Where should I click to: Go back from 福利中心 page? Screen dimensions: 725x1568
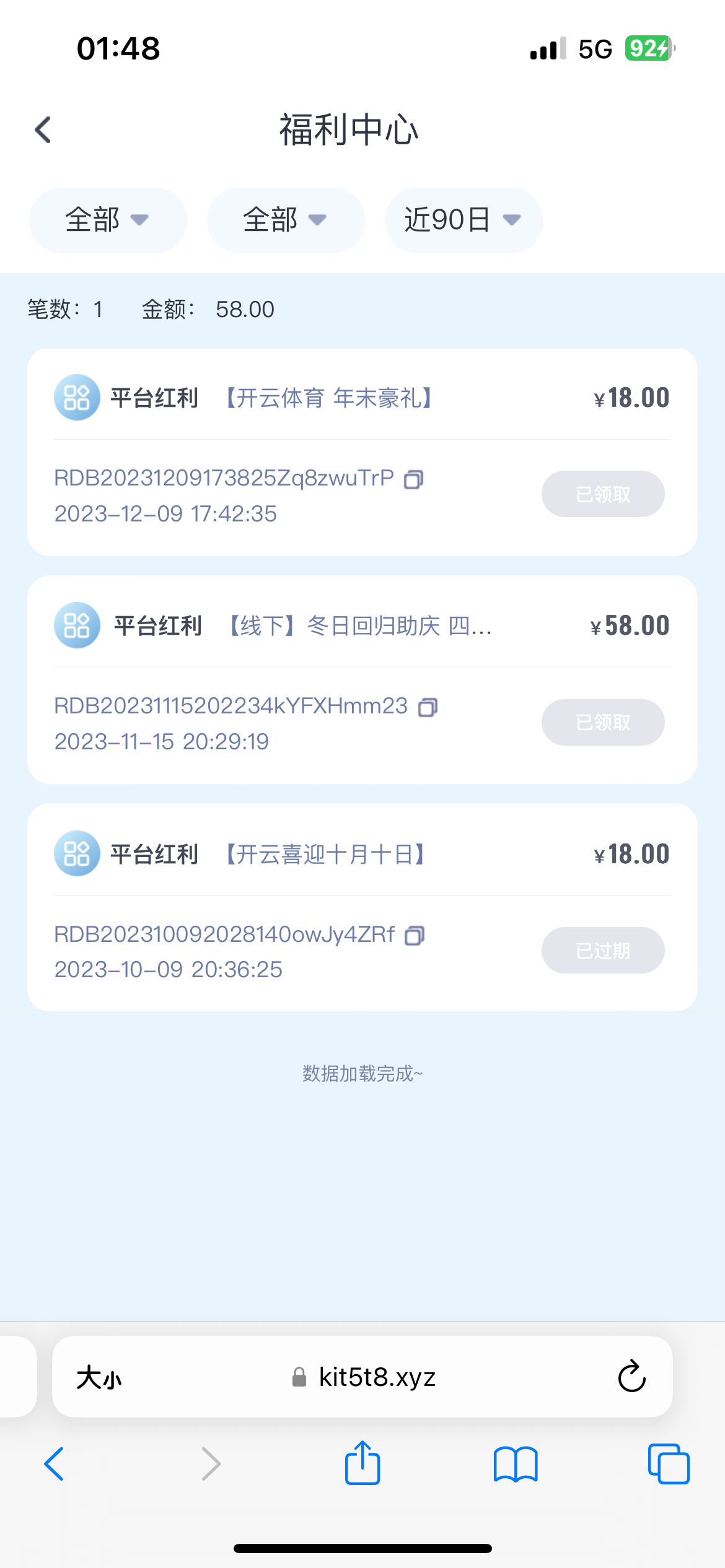tap(43, 130)
